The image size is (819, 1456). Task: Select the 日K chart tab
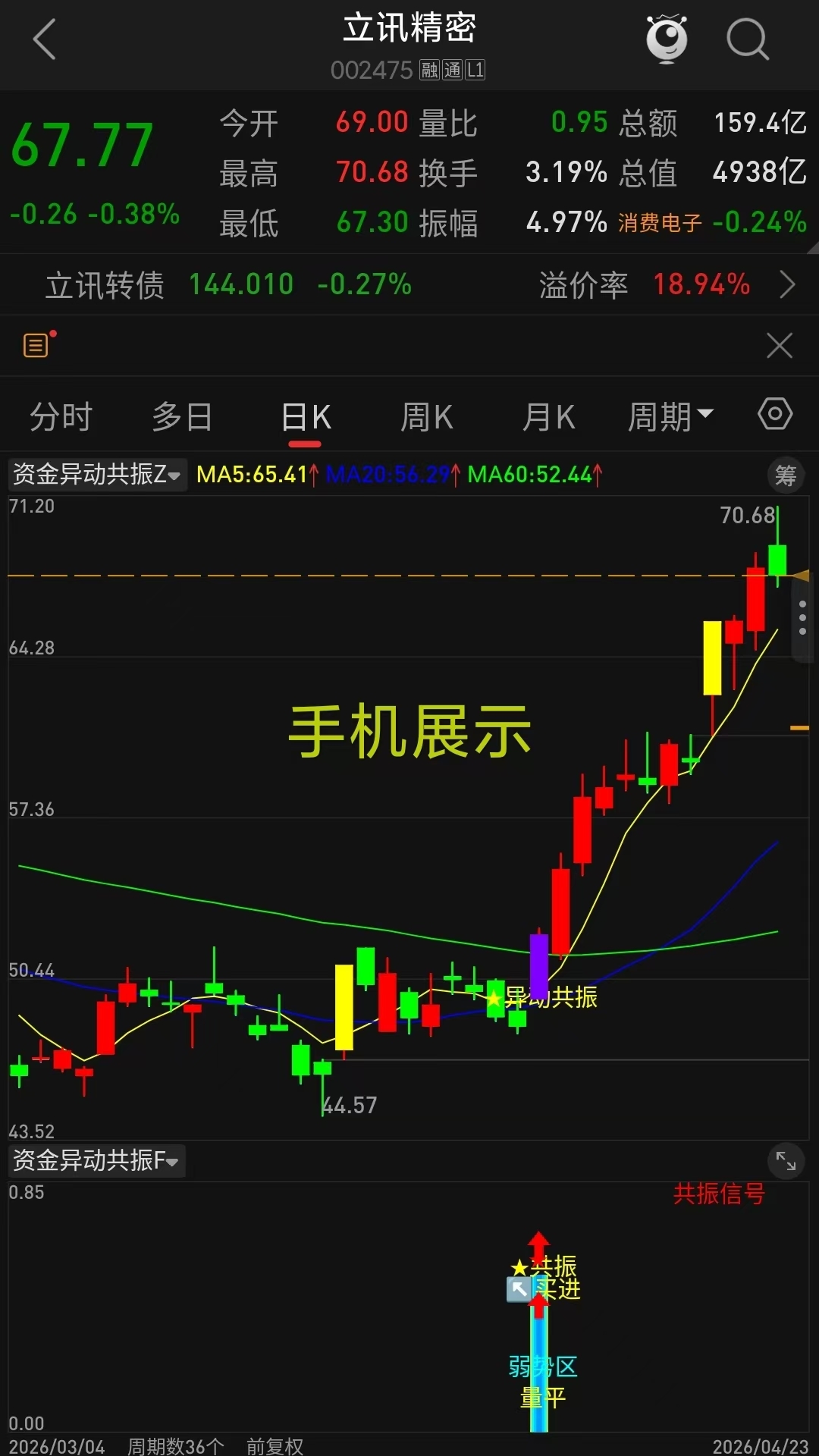[x=306, y=417]
